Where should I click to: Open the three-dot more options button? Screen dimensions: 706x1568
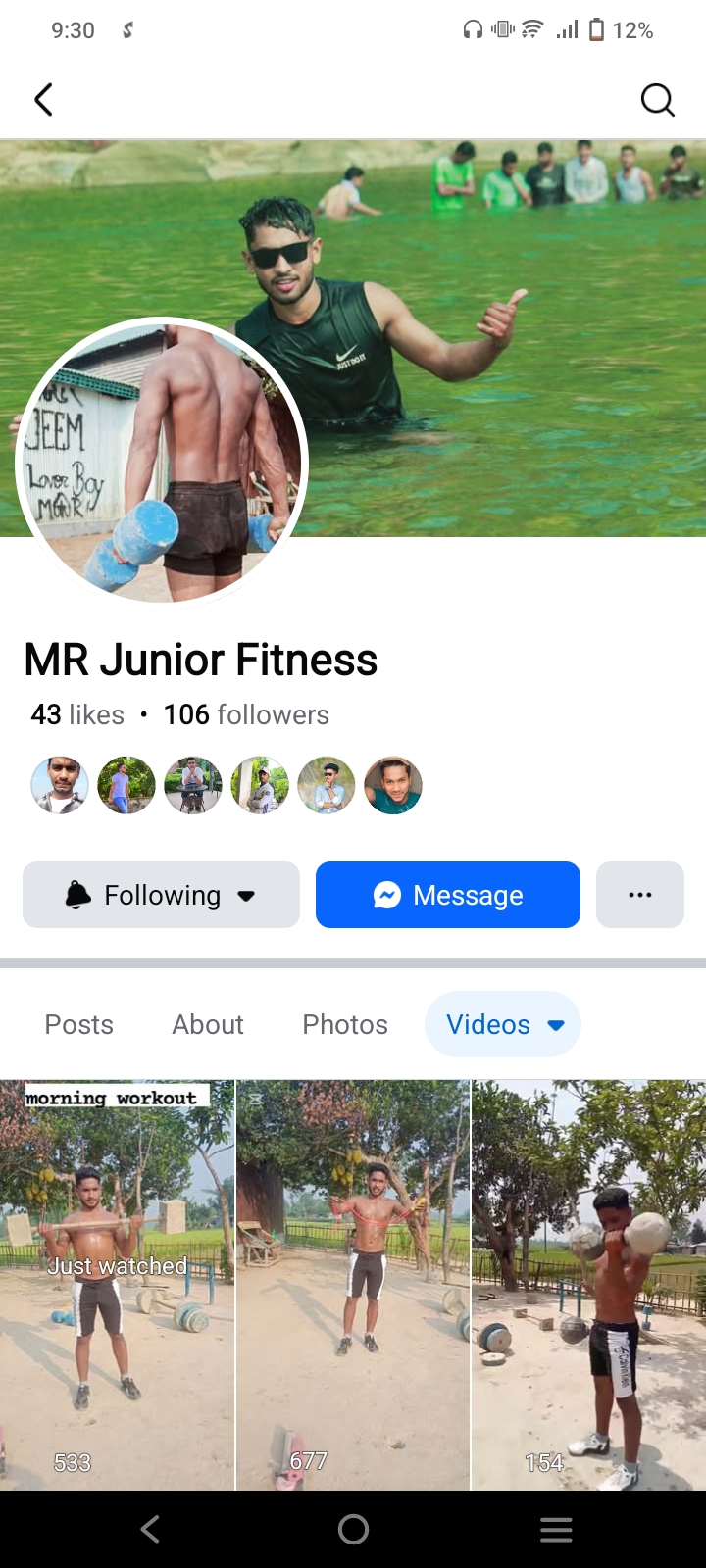tap(640, 895)
